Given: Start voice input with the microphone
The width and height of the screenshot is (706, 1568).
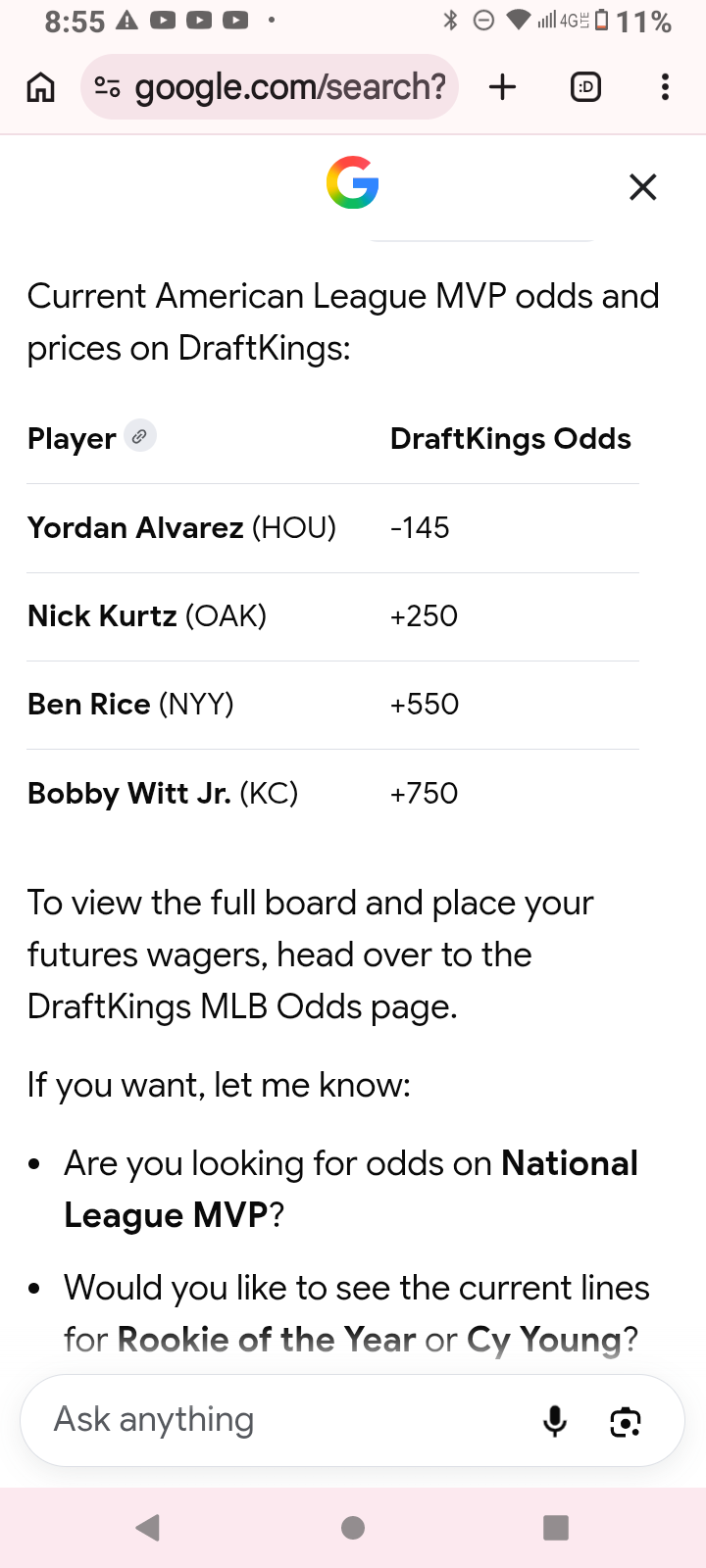Looking at the screenshot, I should point(555,1420).
